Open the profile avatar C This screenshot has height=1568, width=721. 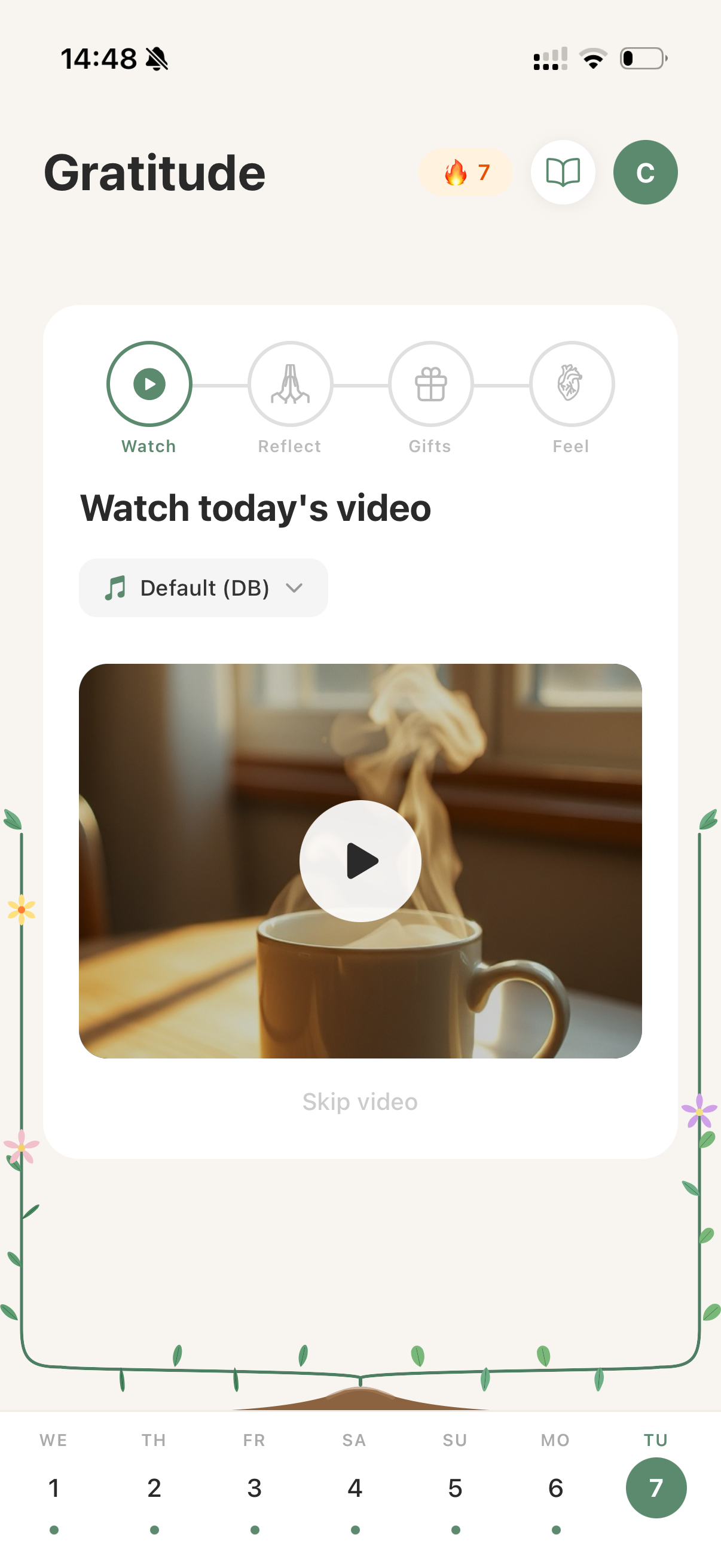click(645, 172)
